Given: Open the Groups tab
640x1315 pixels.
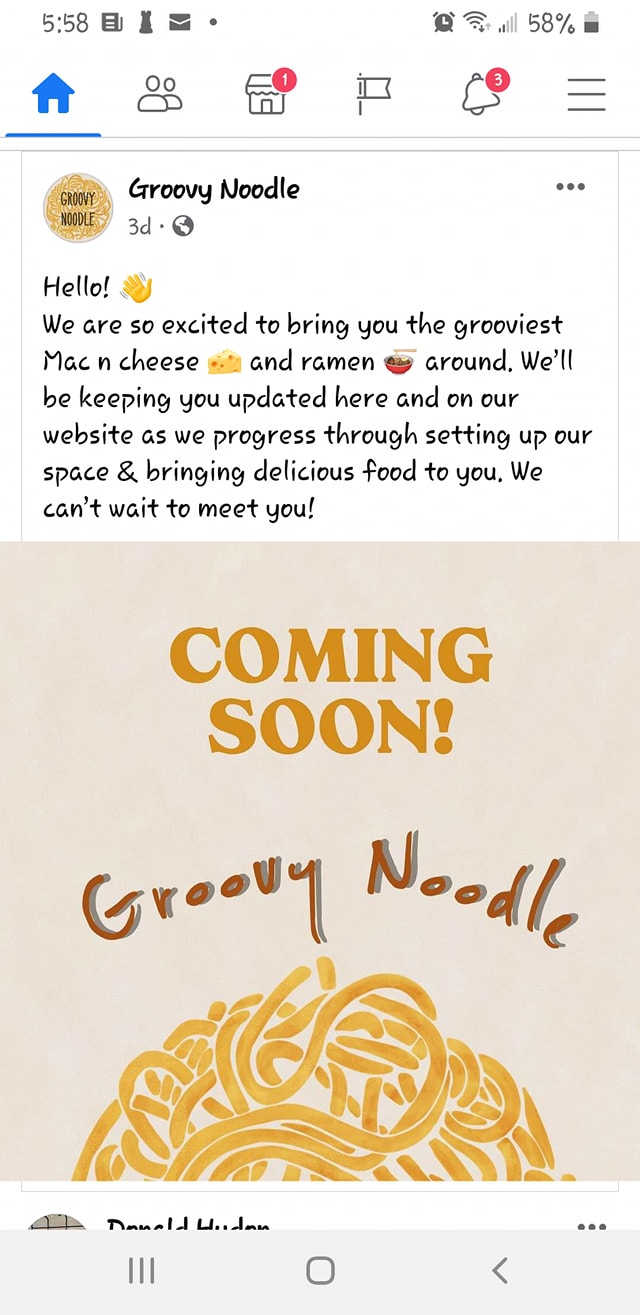Looking at the screenshot, I should click(159, 95).
